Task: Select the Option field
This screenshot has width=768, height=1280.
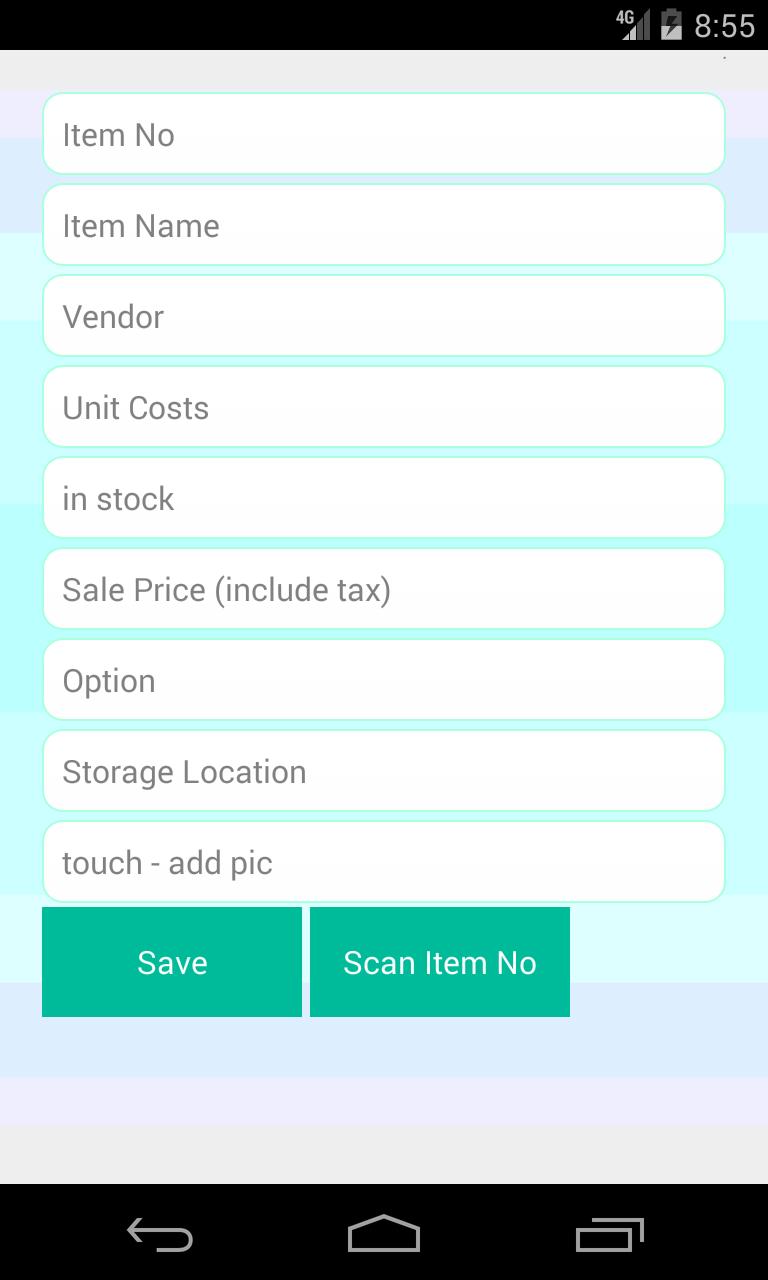Action: pos(383,680)
